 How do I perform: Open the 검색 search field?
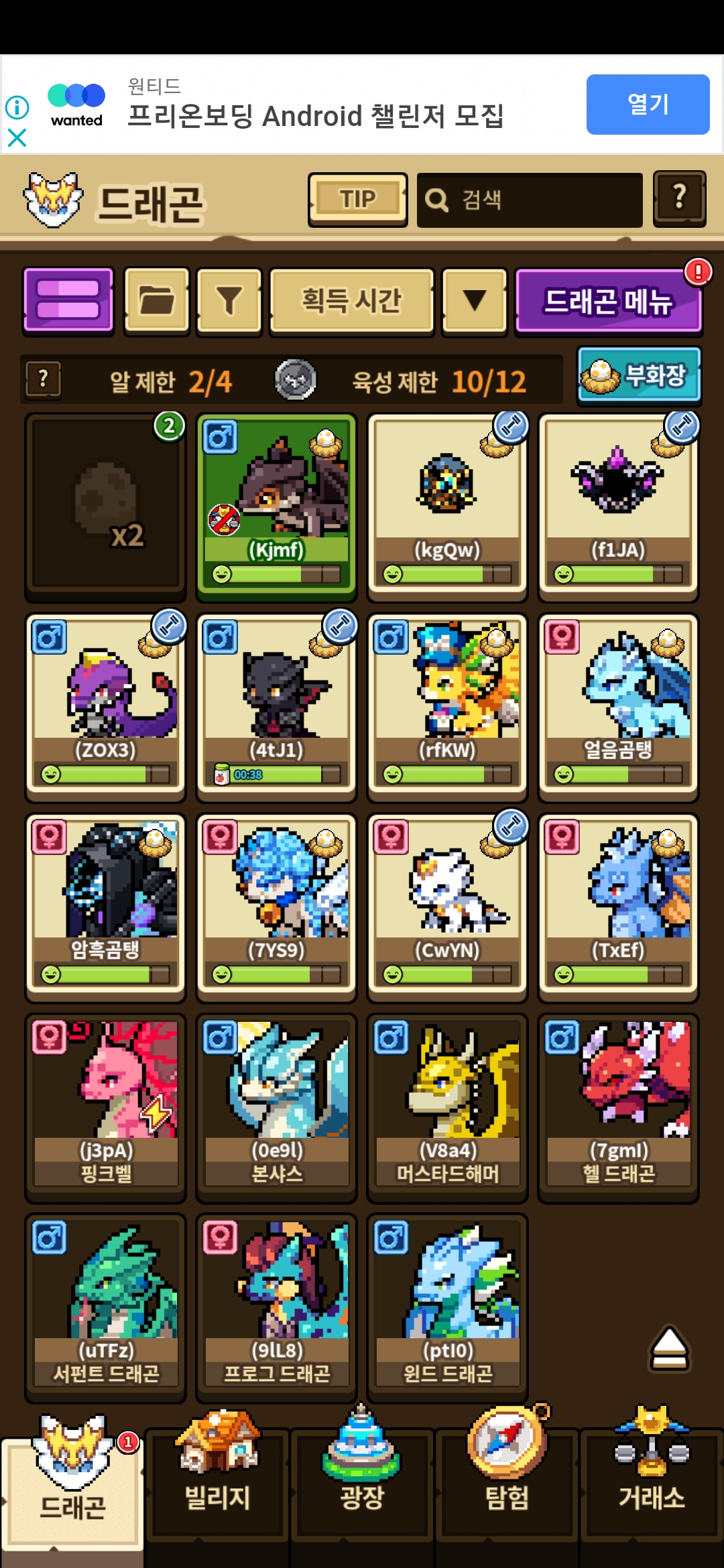click(x=530, y=200)
